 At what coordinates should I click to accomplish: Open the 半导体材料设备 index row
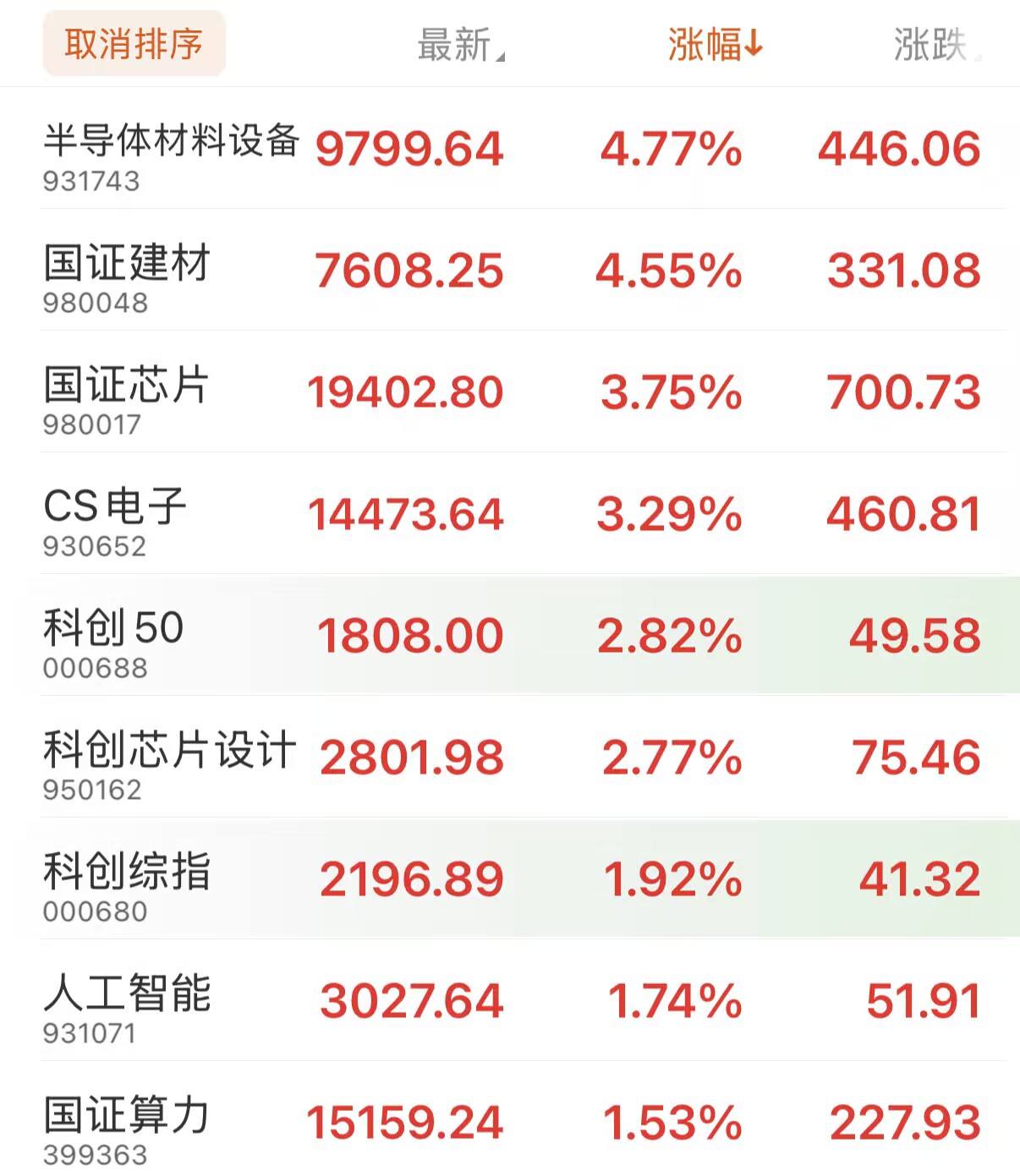pos(510,149)
